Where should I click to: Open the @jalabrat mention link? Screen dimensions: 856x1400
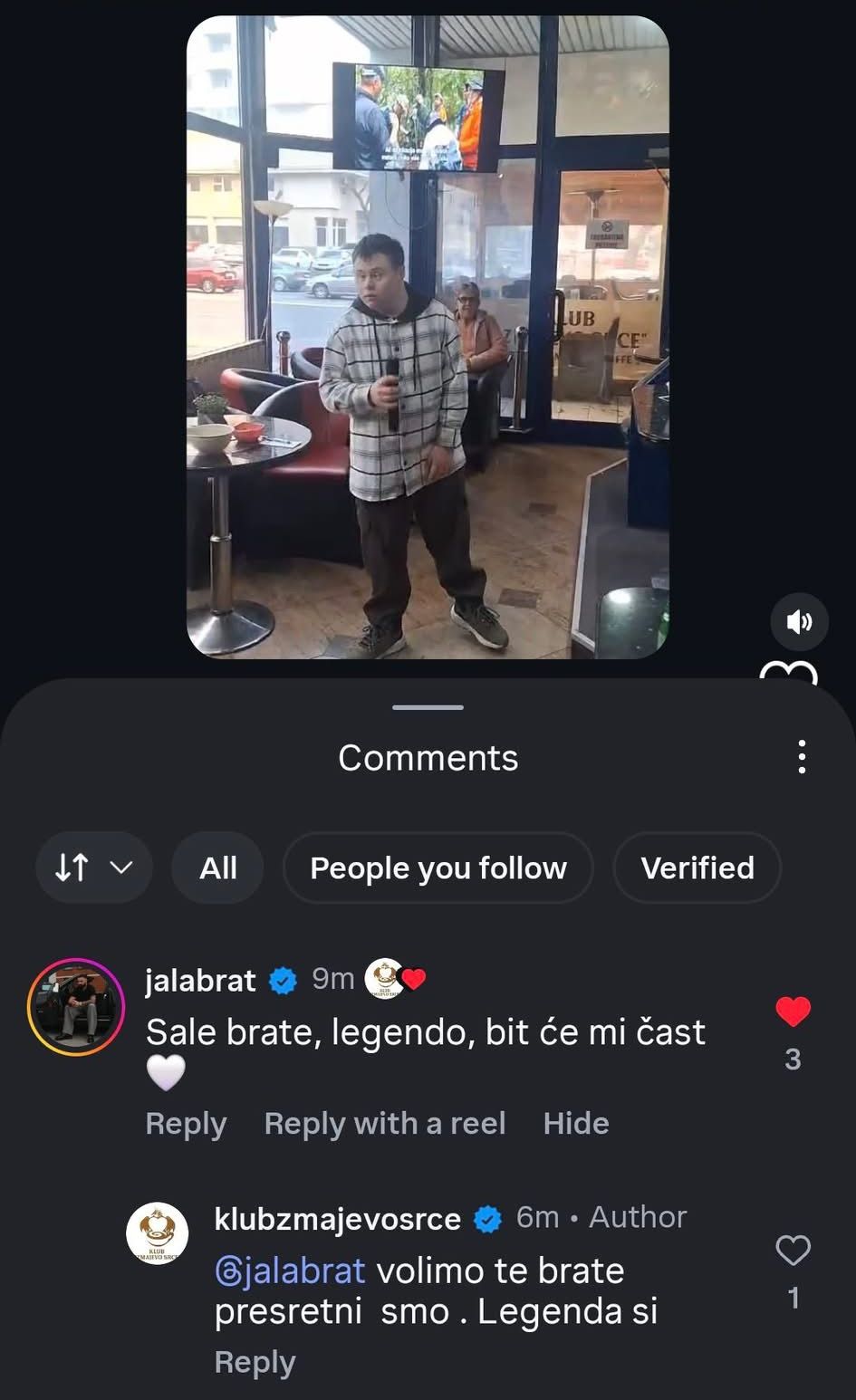(x=291, y=1271)
